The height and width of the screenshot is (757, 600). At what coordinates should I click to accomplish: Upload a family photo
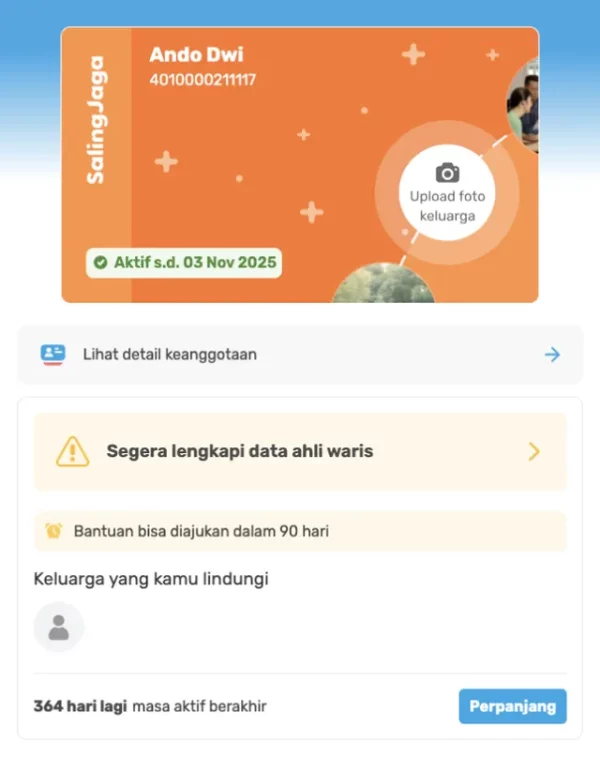(x=447, y=193)
